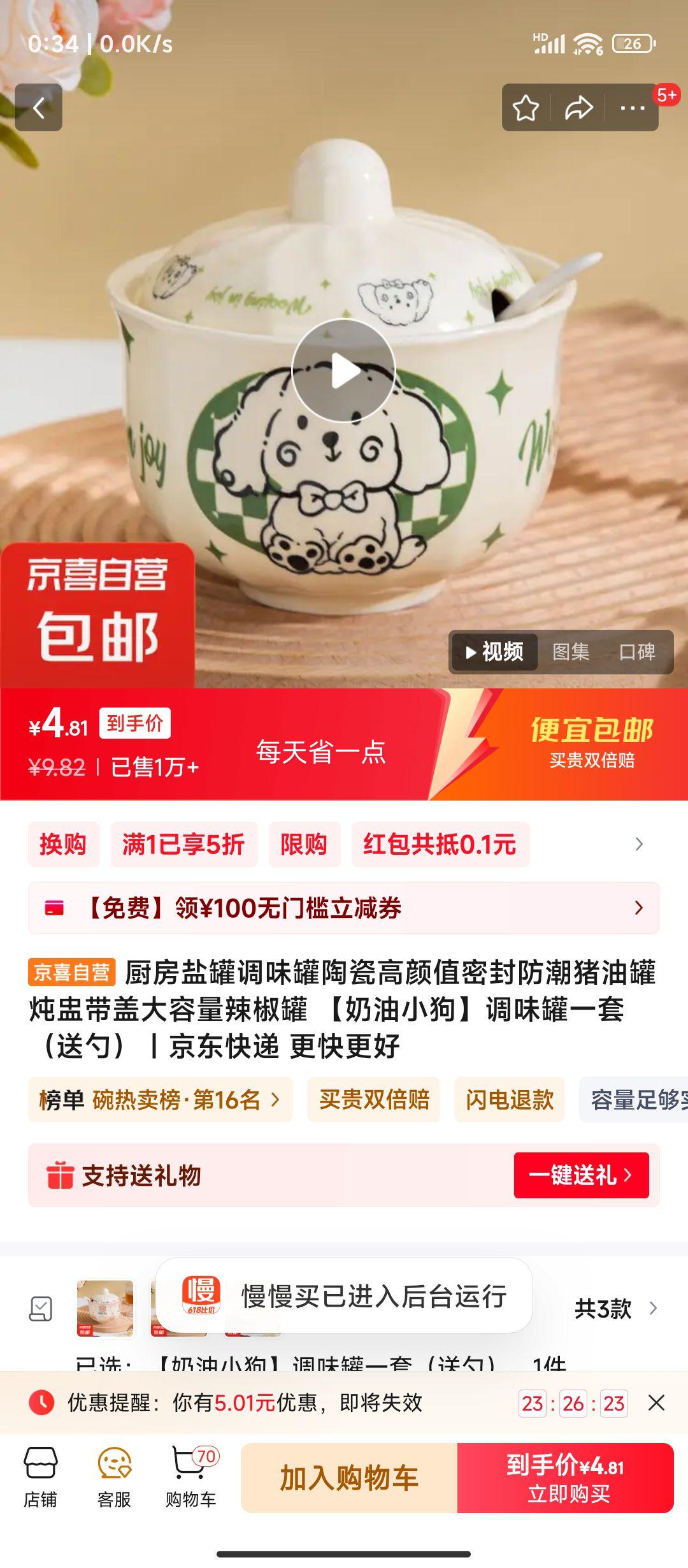The height and width of the screenshot is (1568, 688).
Task: Select the 视频 tab
Action: coord(495,651)
